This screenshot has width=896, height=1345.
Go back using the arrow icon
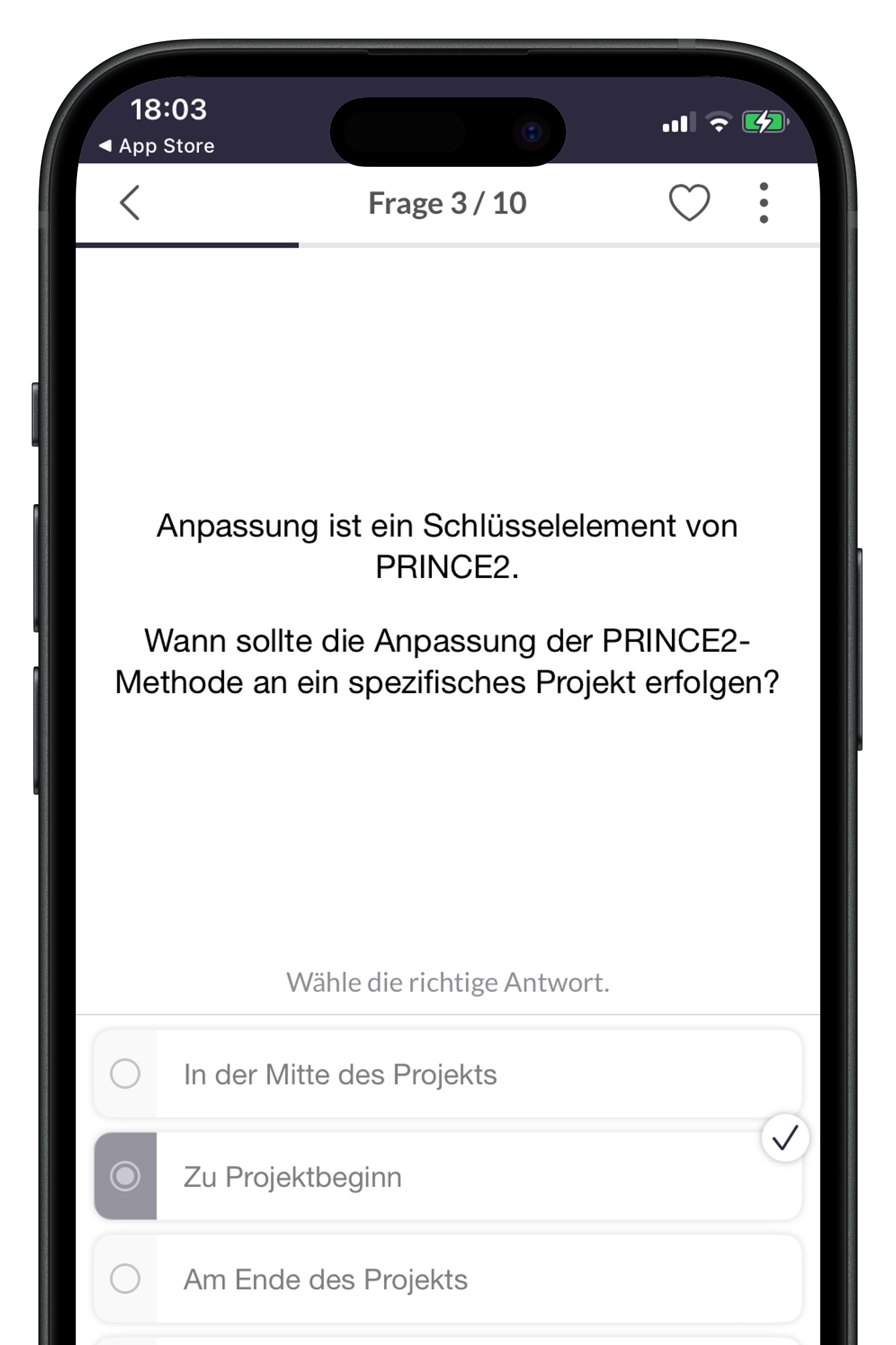click(x=130, y=203)
